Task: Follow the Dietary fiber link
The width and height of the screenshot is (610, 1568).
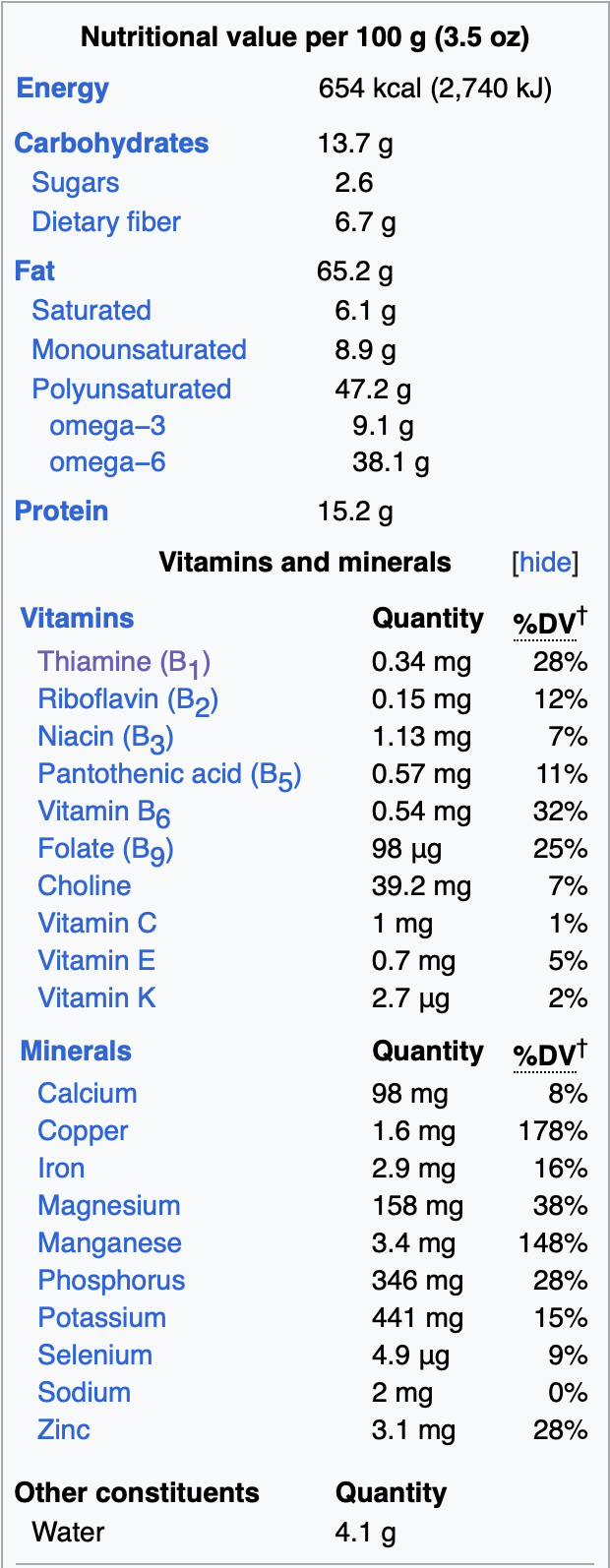Action: point(106,222)
